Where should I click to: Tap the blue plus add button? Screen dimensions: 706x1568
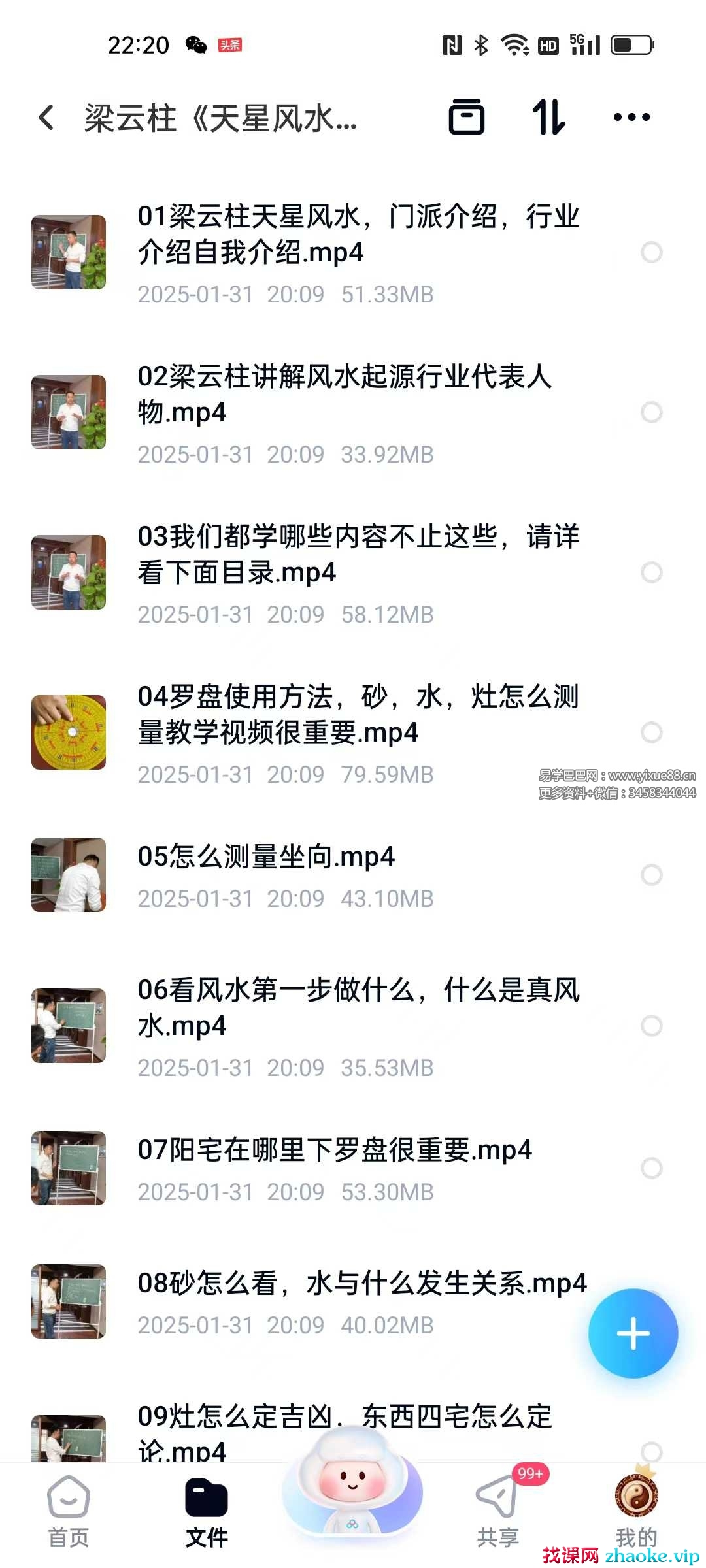coord(633,1333)
